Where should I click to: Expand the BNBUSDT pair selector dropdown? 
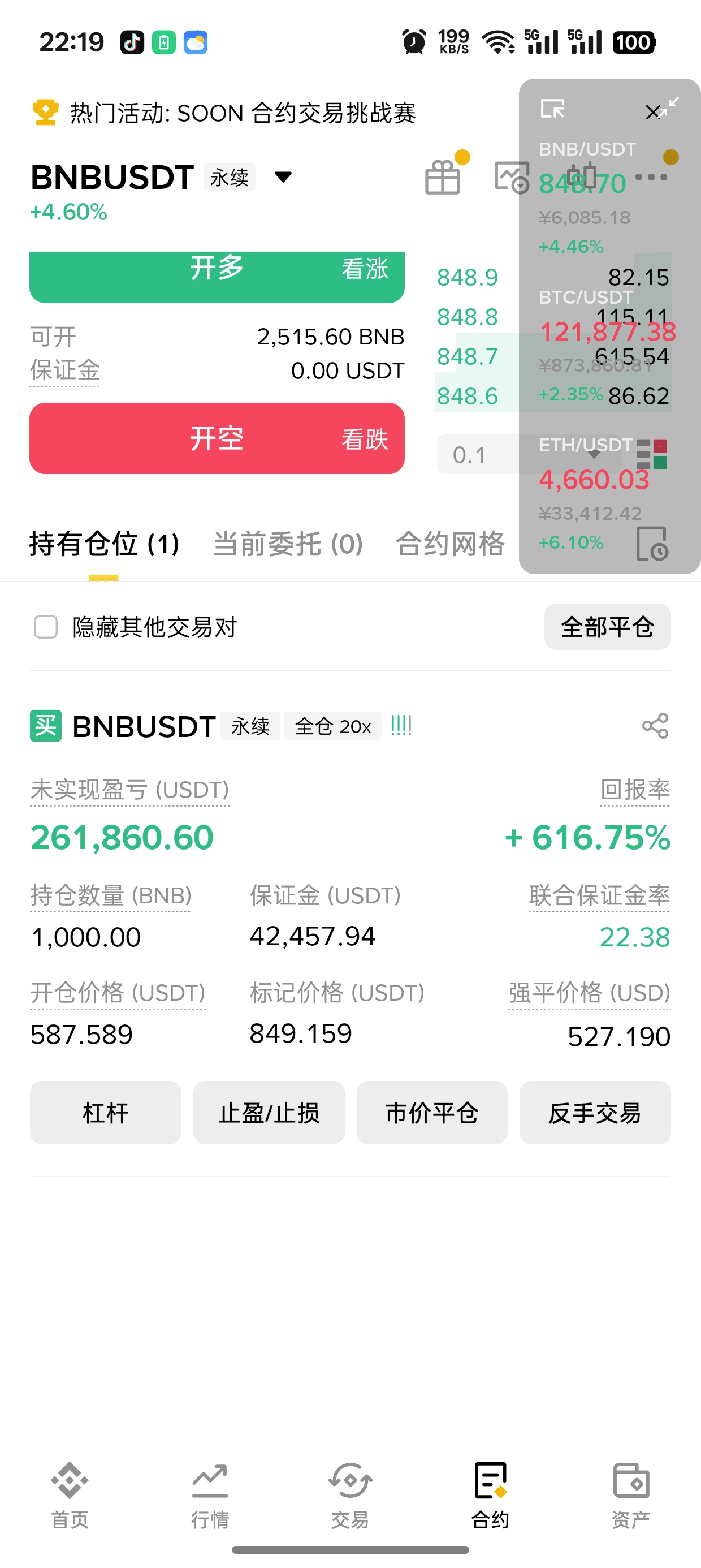[283, 177]
